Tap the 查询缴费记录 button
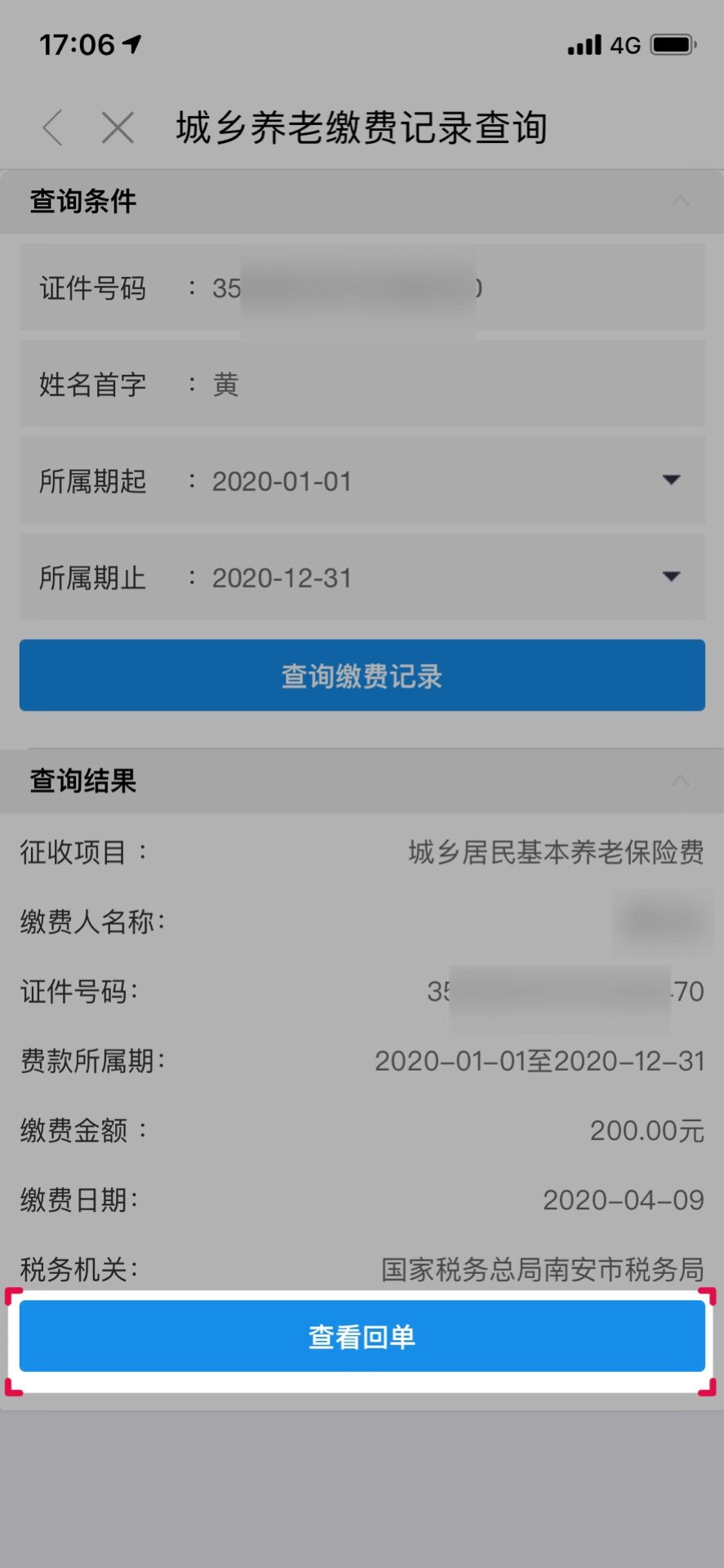724x1568 pixels. 362,675
